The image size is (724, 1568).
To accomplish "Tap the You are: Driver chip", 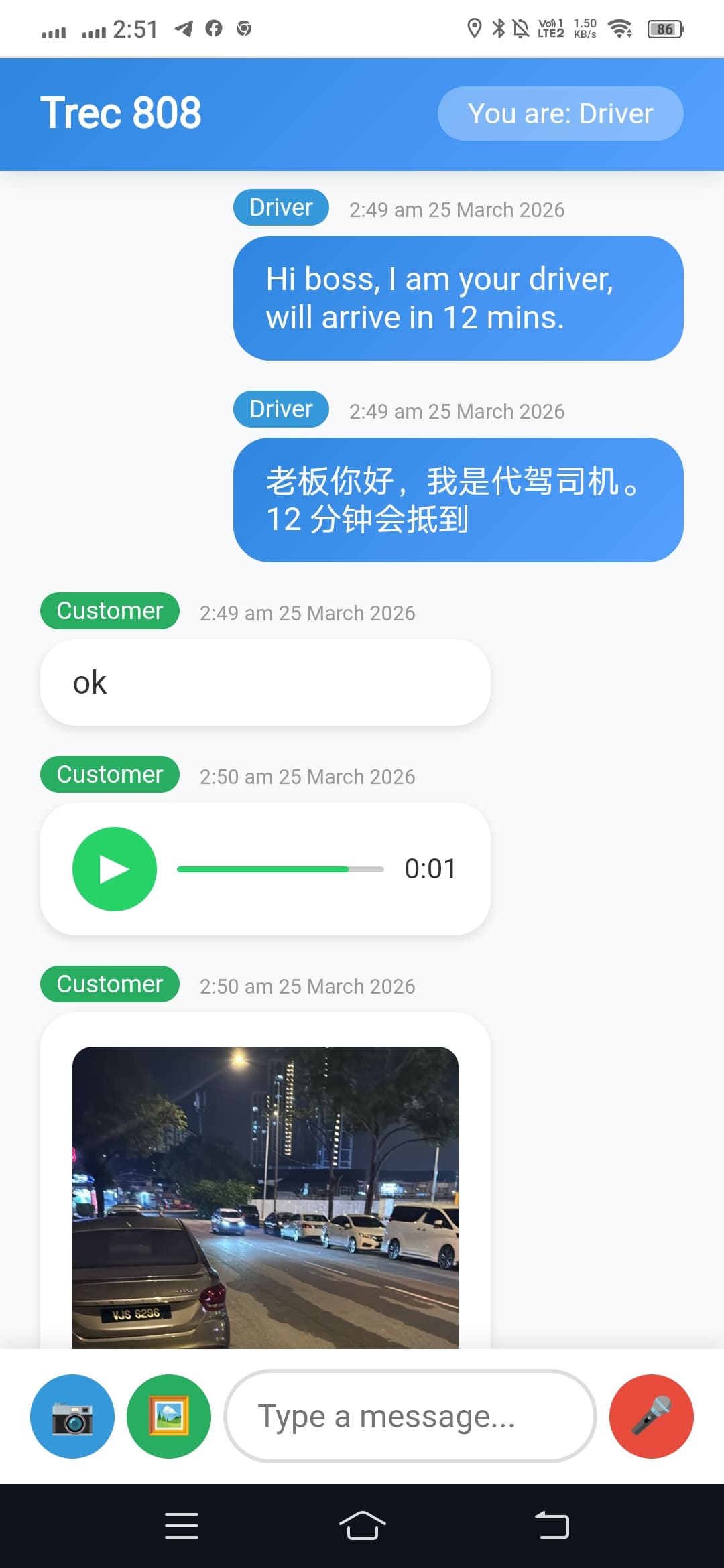I will pos(560,113).
